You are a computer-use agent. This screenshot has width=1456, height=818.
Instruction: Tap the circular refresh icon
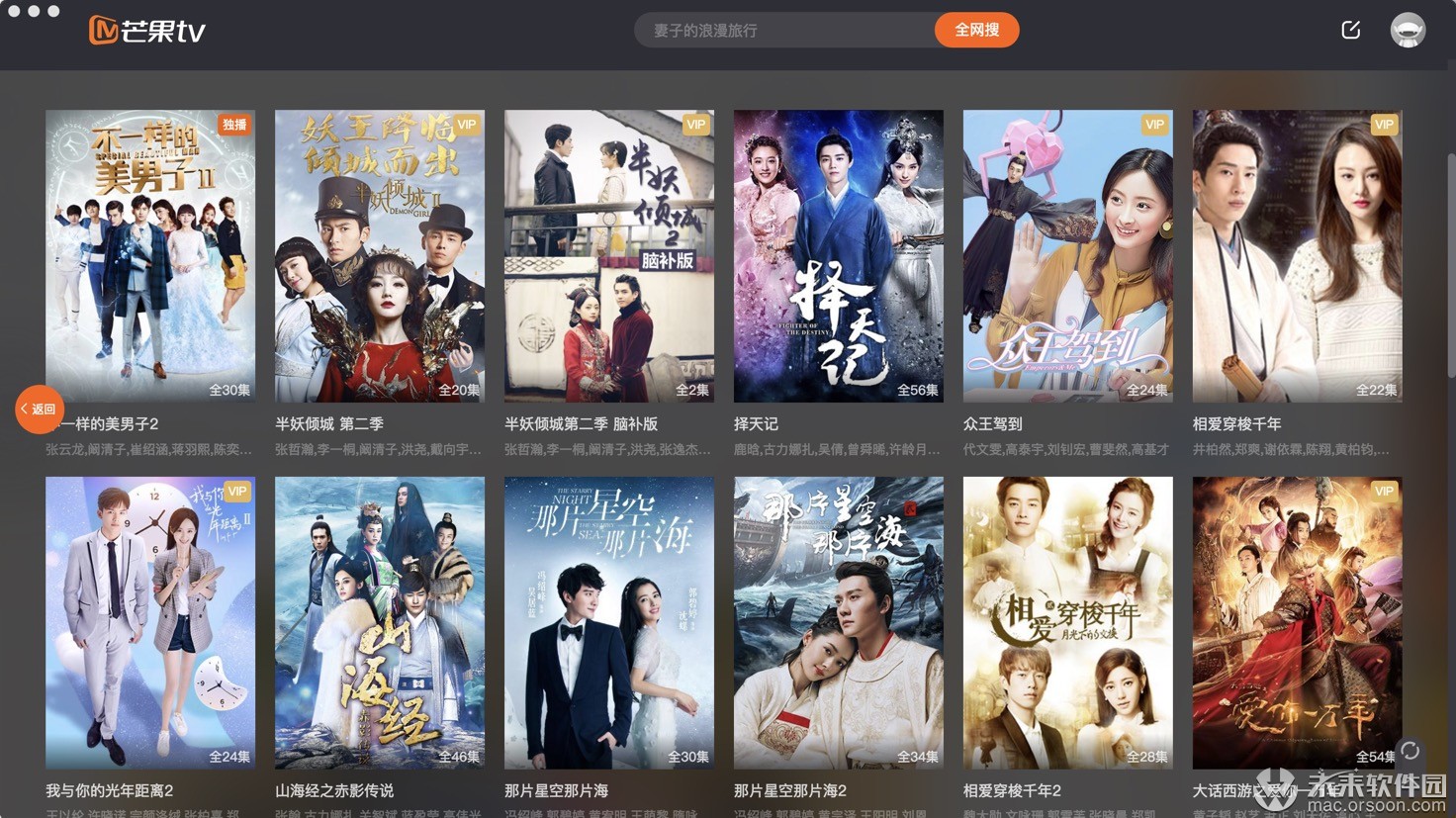pyautogui.click(x=1410, y=751)
